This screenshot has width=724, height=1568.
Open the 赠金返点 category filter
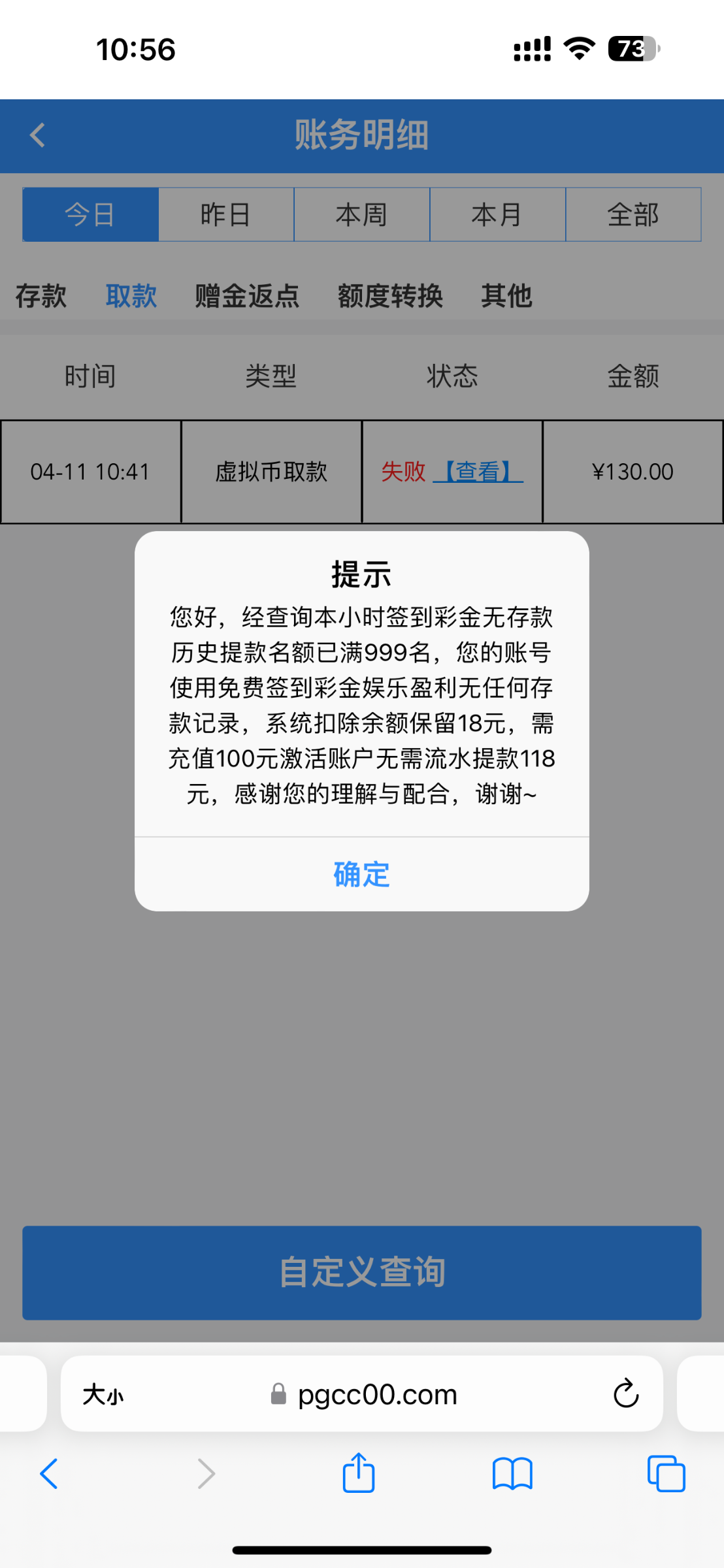(247, 295)
